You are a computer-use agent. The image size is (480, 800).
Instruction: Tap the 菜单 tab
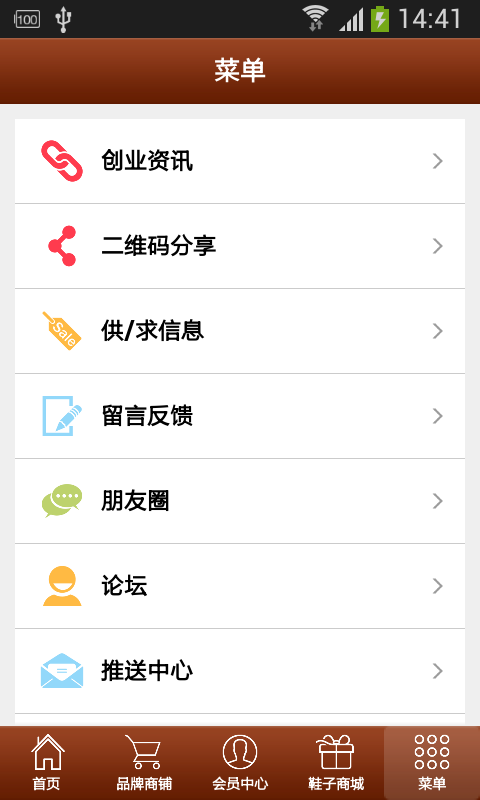coord(432,763)
